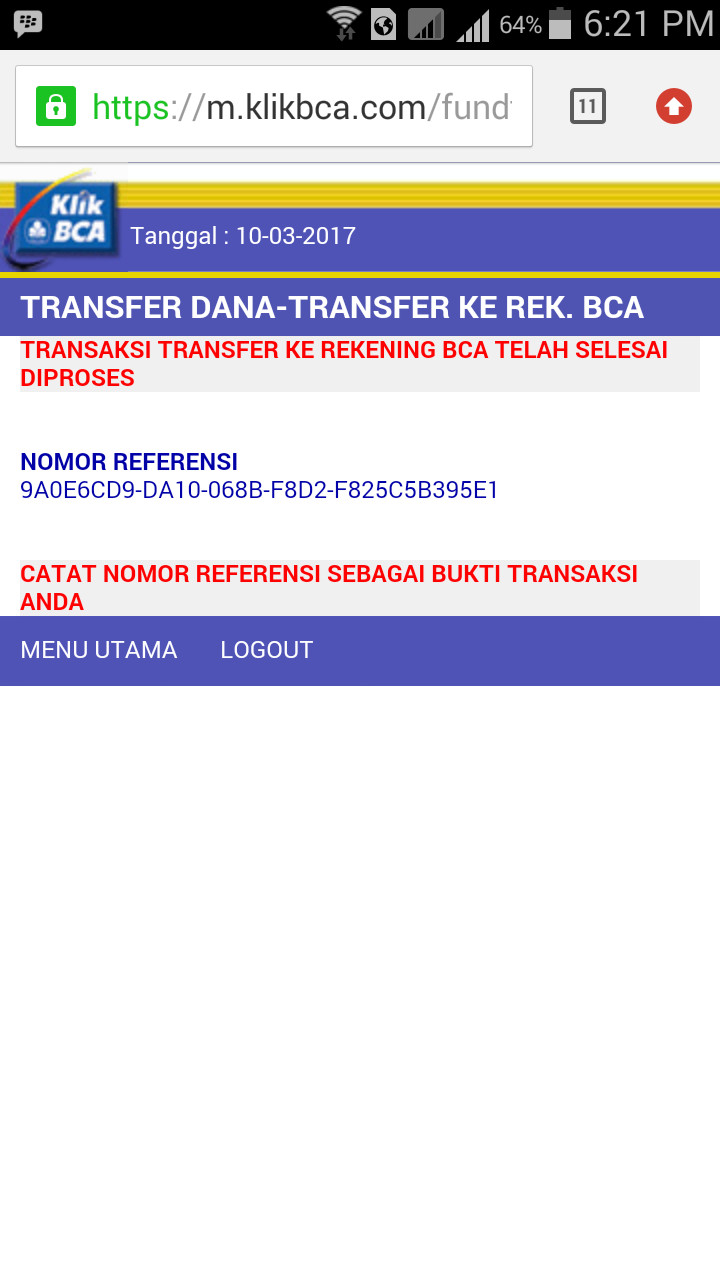Tap the red upward arrow browser icon
720x1280 pixels.
coord(674,106)
